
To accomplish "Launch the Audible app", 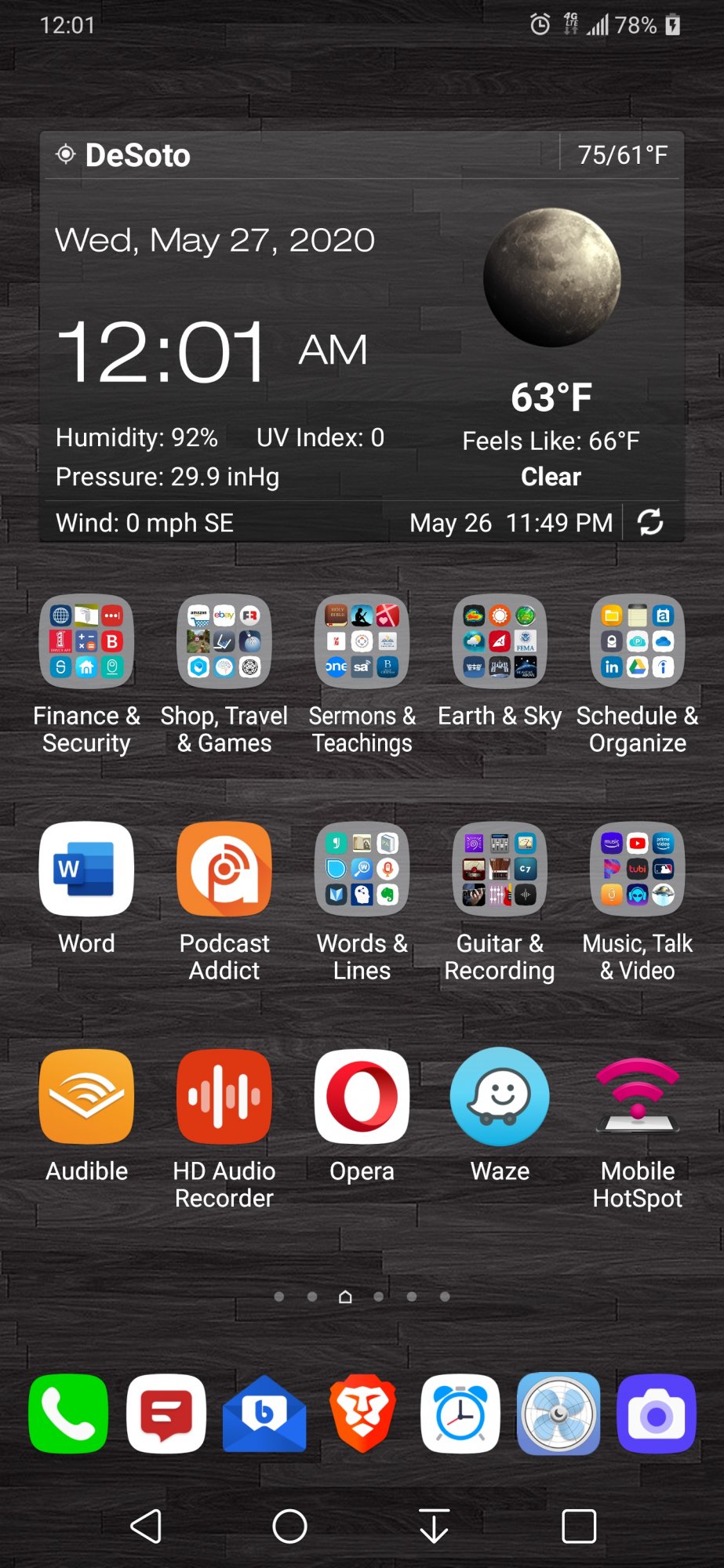I will click(87, 1097).
